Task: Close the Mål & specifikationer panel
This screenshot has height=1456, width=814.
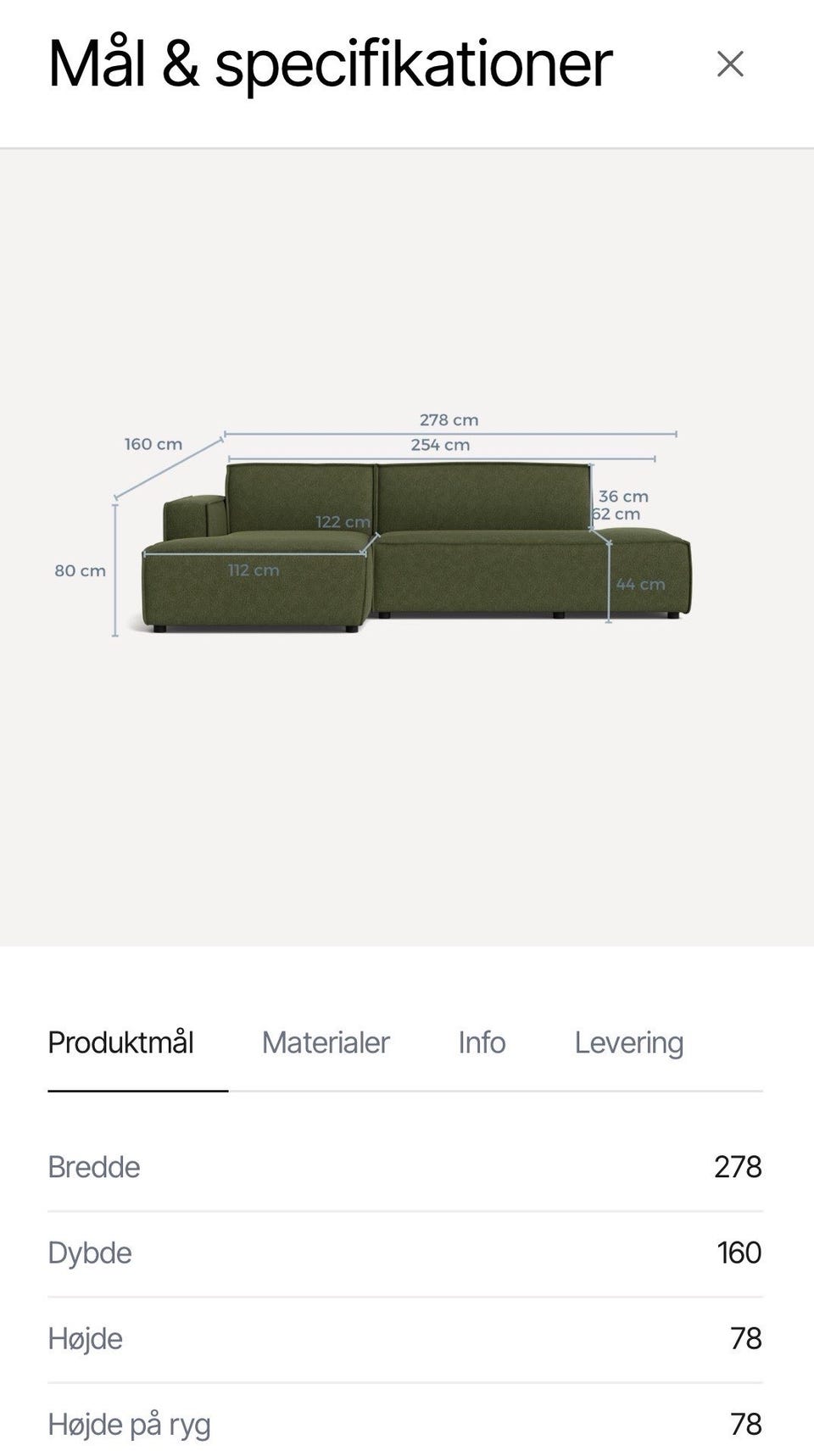Action: tap(730, 64)
